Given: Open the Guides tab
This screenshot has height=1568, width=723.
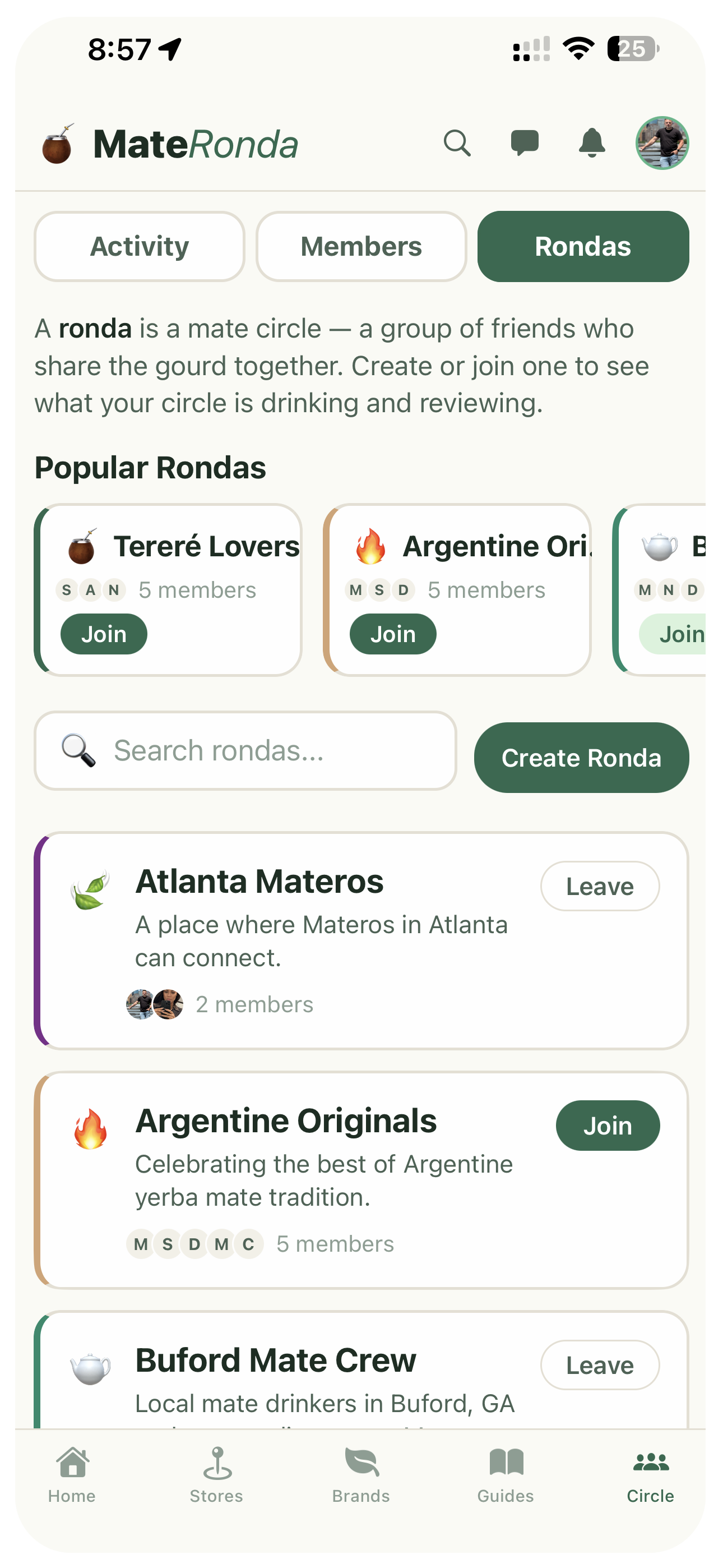Looking at the screenshot, I should [505, 1474].
